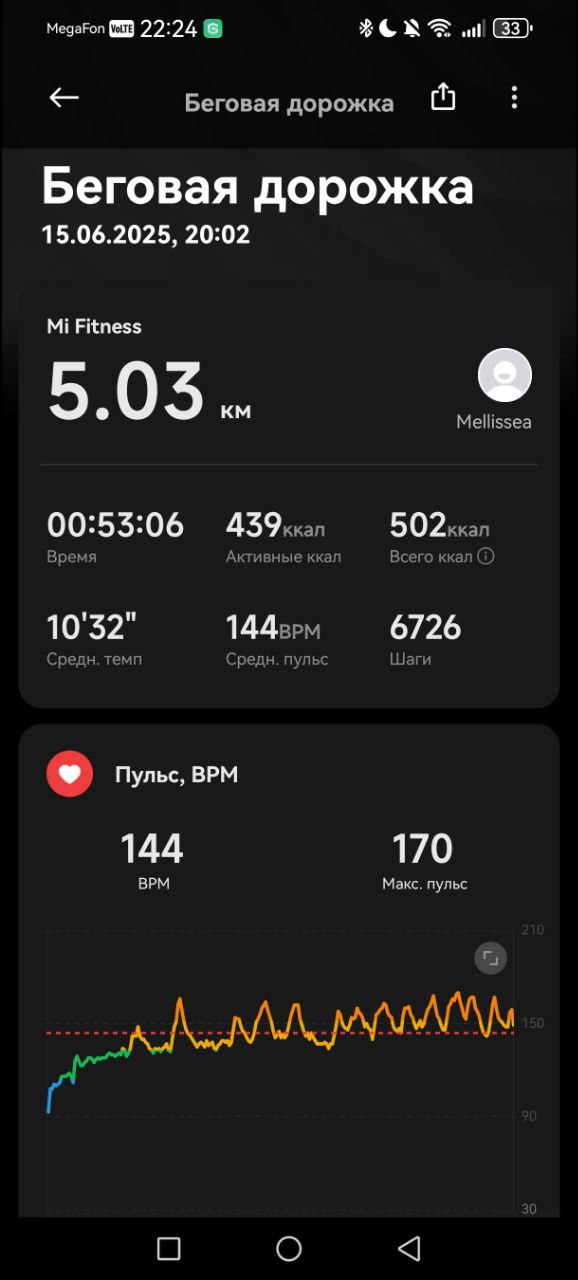Tap the info icon beside Всего ккал
Viewport: 578px width, 1280px height.
[486, 556]
